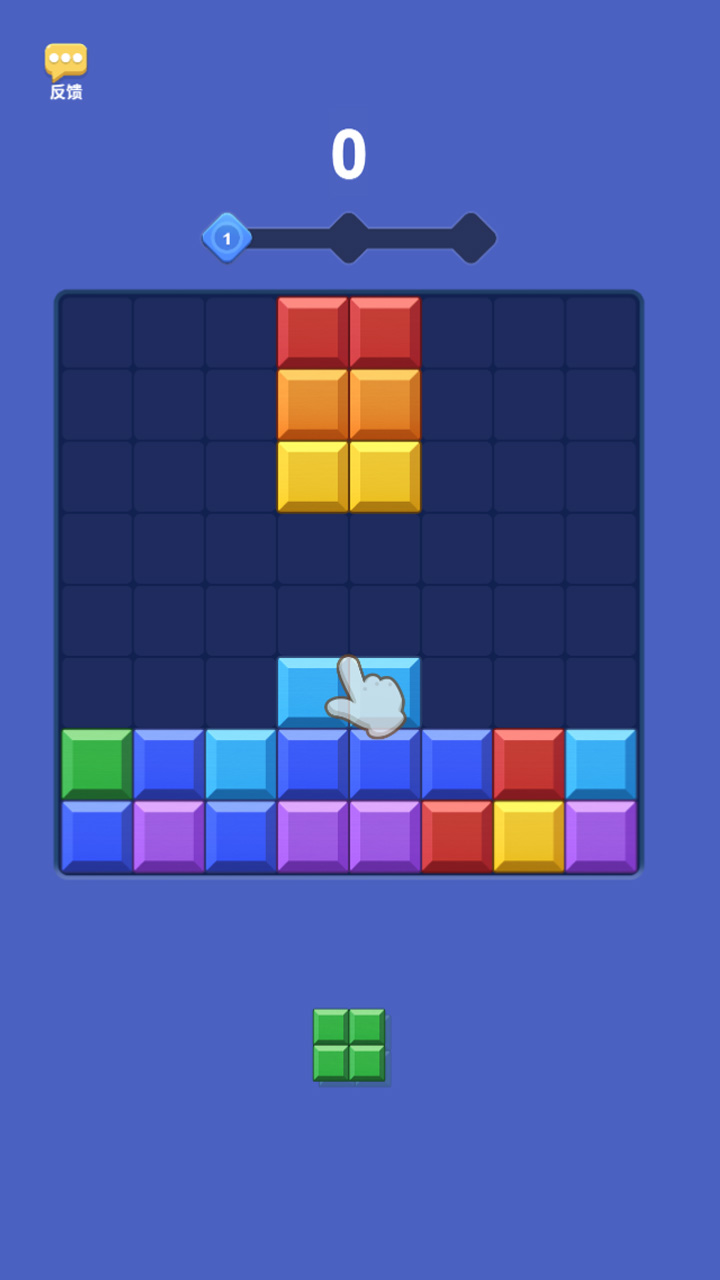Tap the light blue block under the hand pointer
The image size is (720, 1280).
[x=349, y=692]
